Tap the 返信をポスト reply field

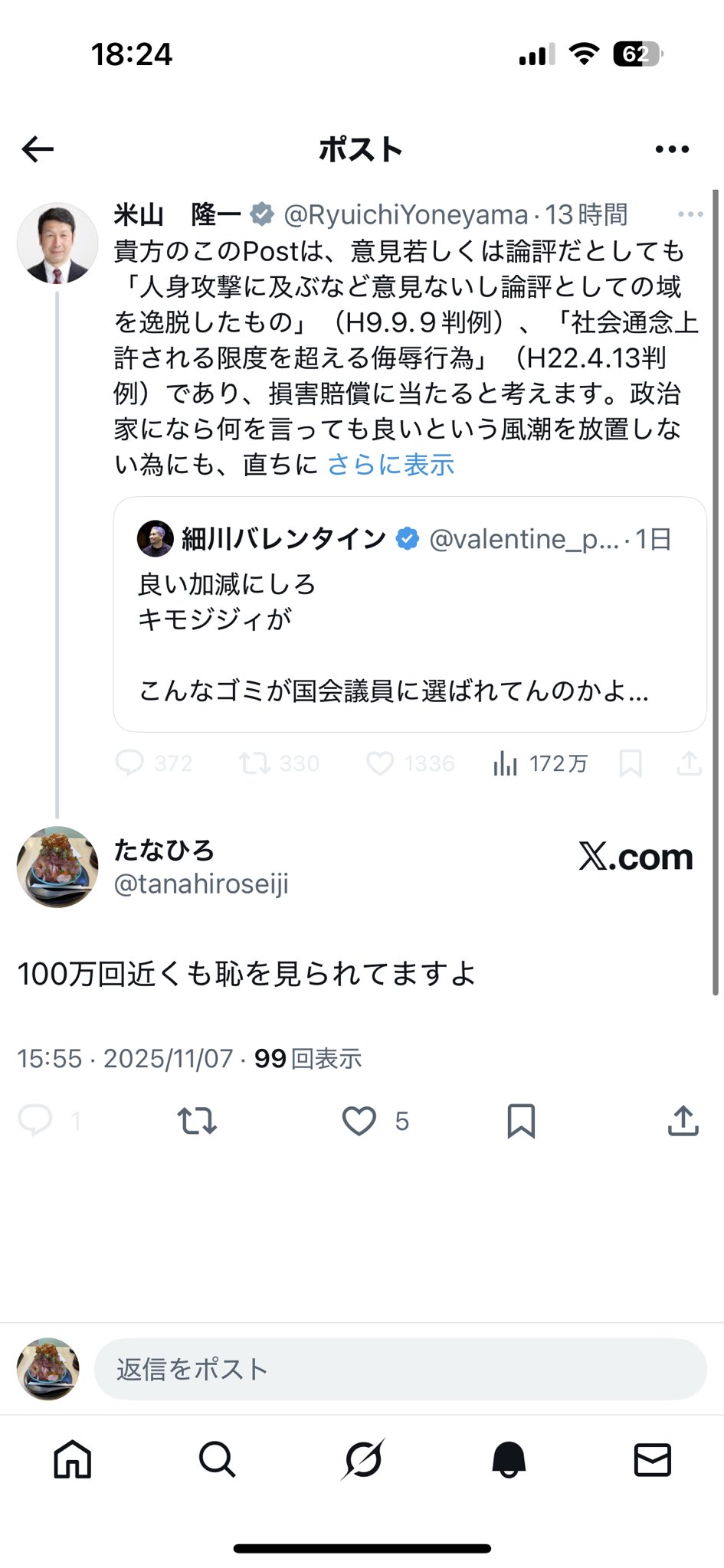pos(400,1369)
